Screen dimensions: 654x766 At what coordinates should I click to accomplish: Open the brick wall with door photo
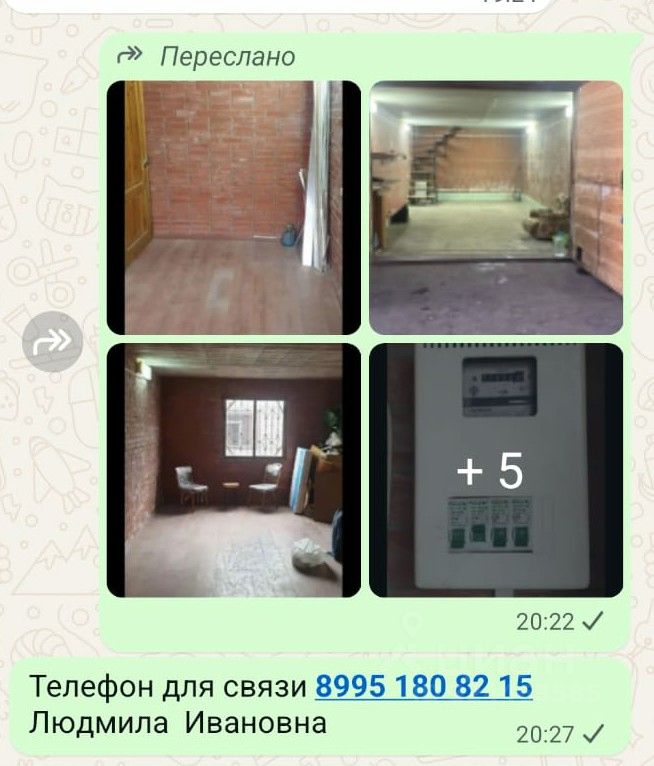click(x=233, y=207)
